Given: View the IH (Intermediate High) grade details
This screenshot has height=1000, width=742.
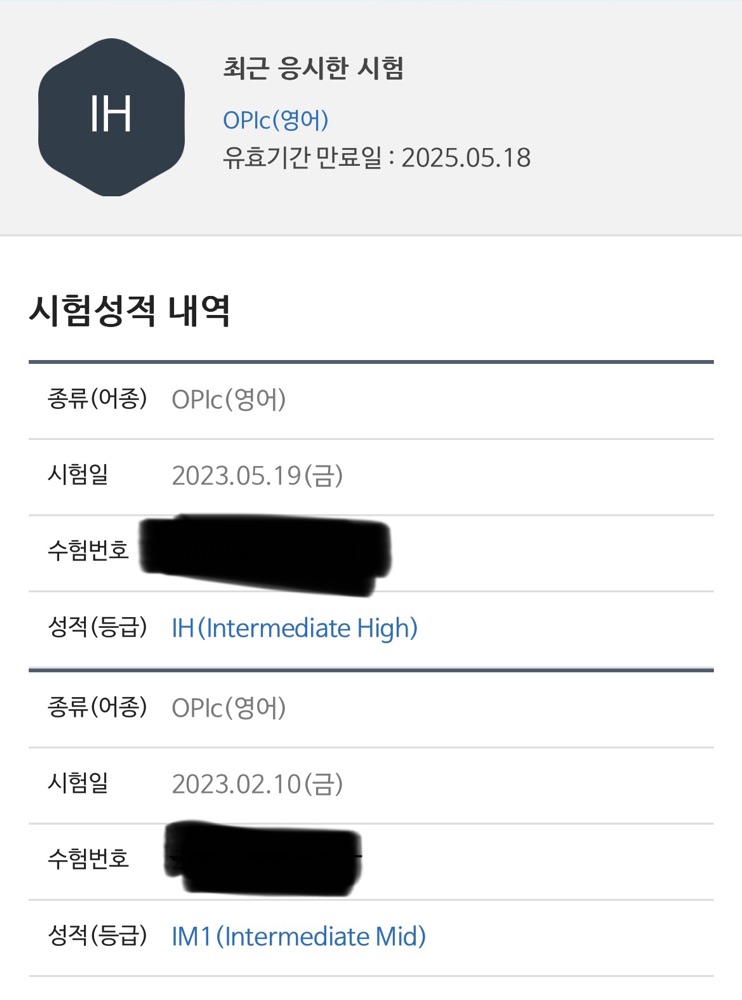Looking at the screenshot, I should point(295,628).
